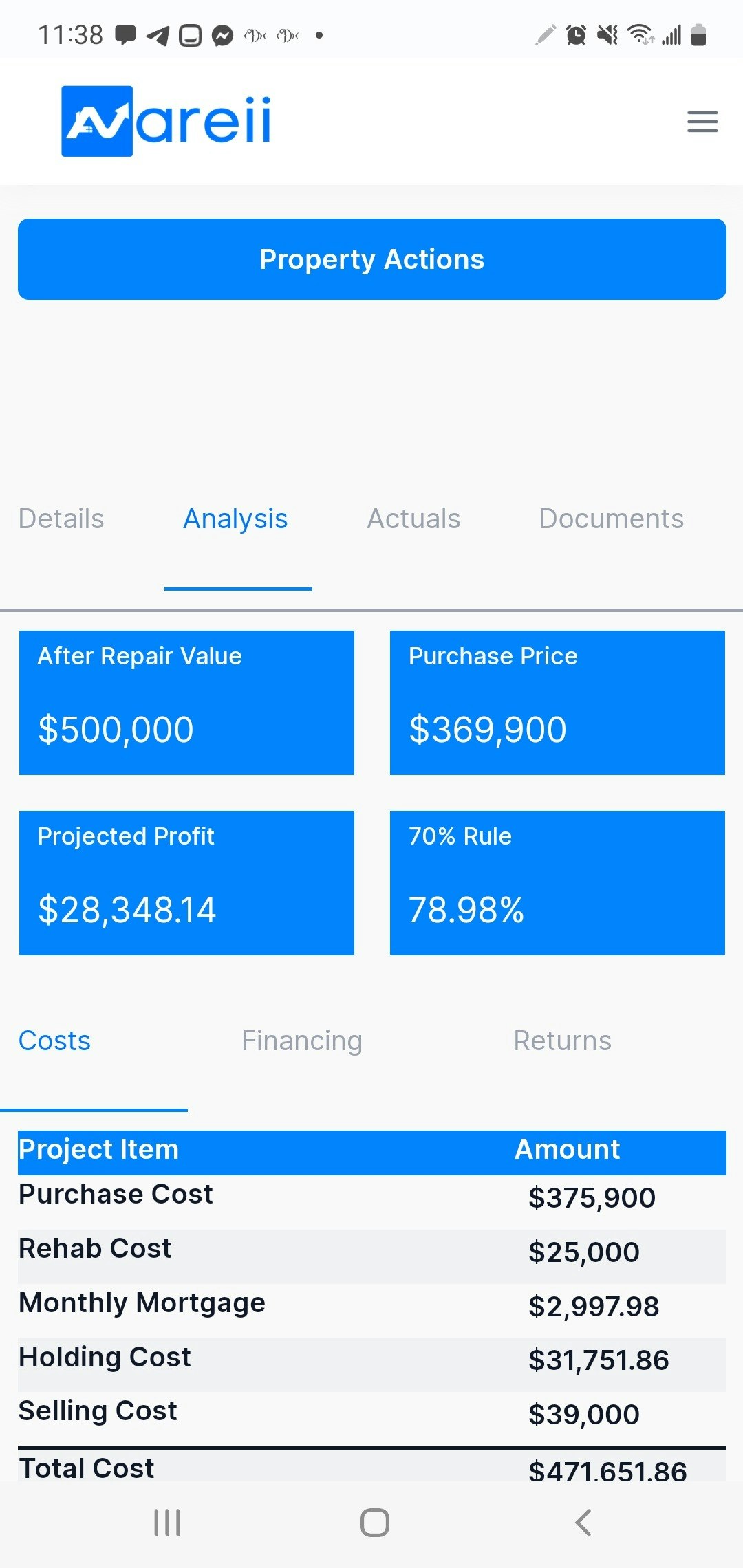
Task: Go back with the system back button
Action: [x=583, y=1523]
